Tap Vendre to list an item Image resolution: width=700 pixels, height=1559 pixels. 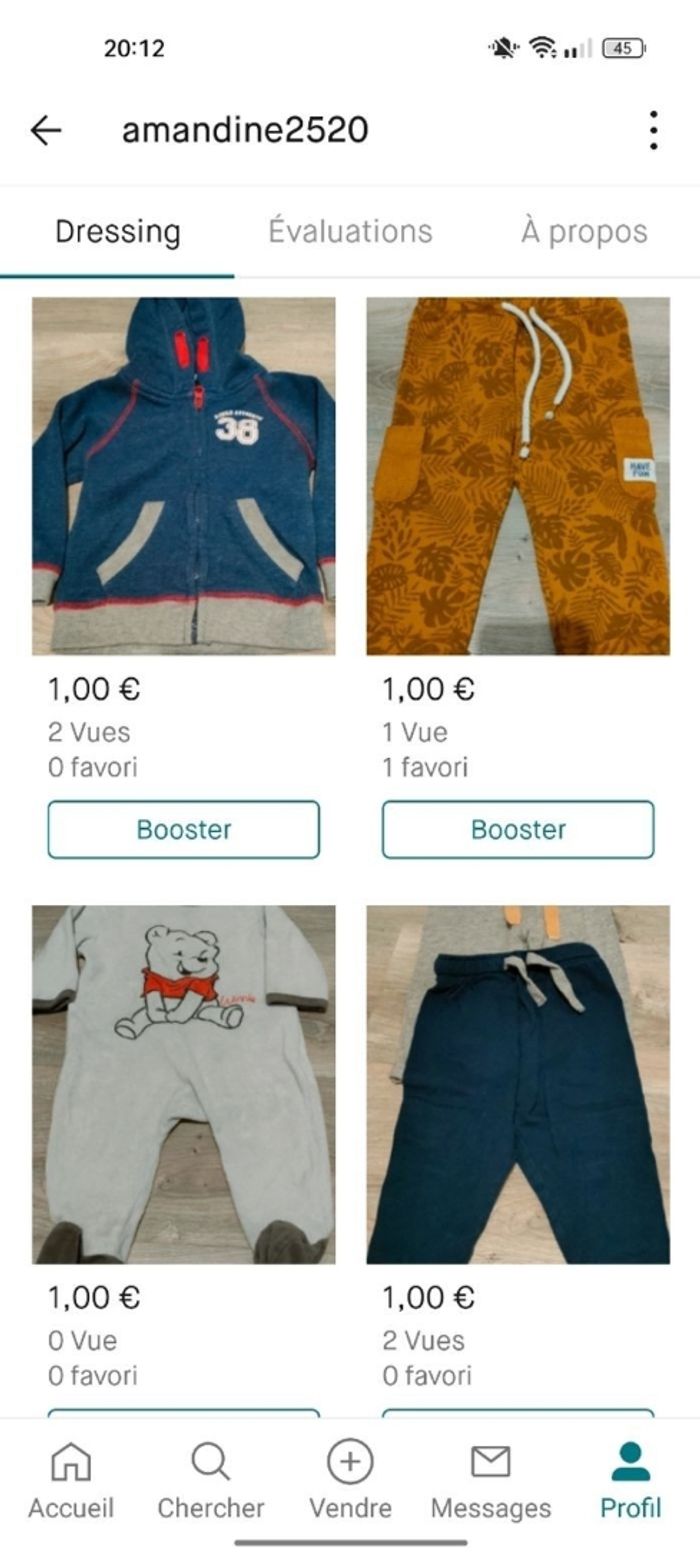[350, 1480]
